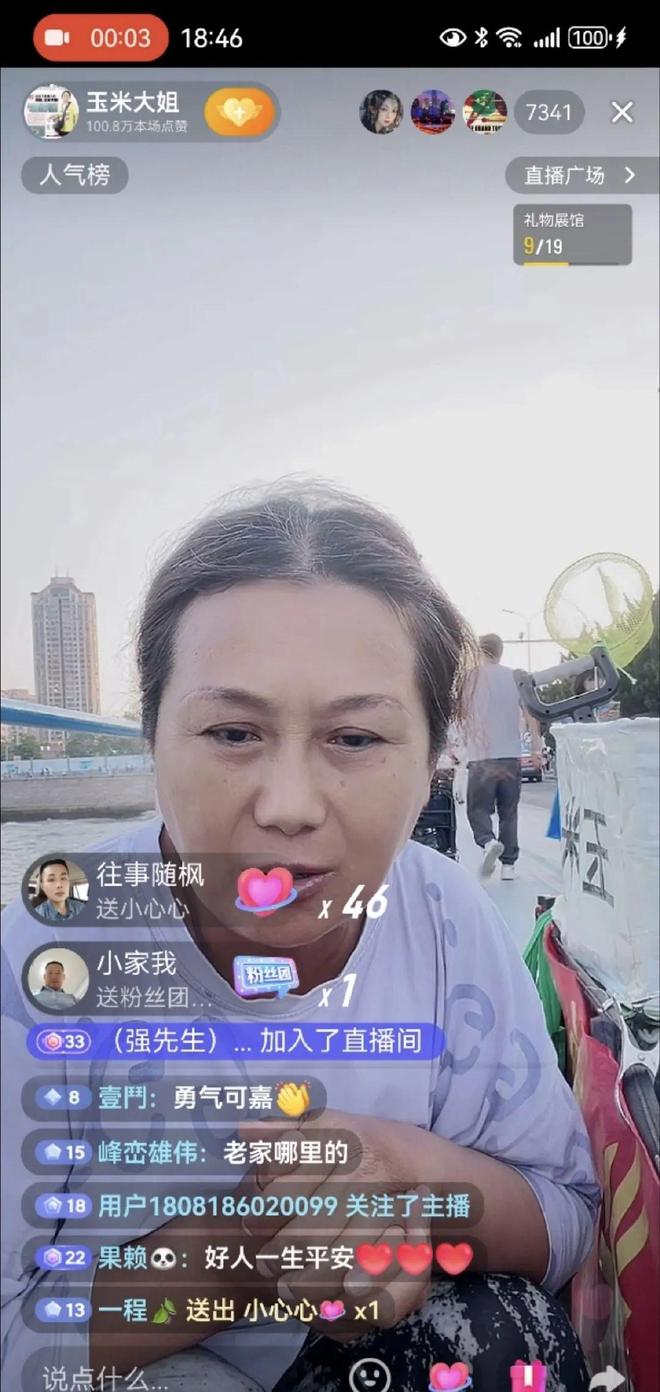Viewport: 660px width, 1392px height.
Task: Open streamer 玉米大姐's profile avatar
Action: [x=50, y=112]
